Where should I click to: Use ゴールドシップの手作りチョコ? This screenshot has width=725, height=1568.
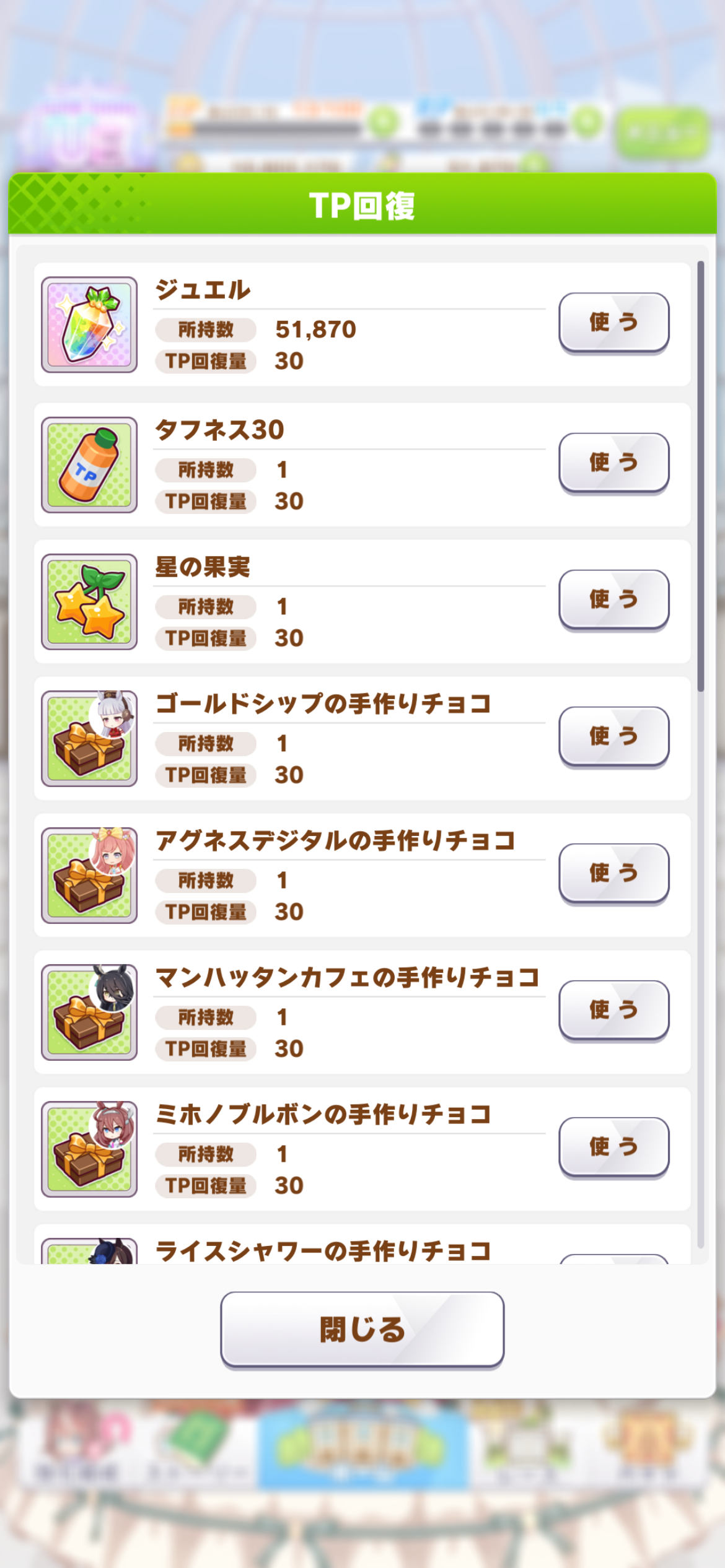613,736
